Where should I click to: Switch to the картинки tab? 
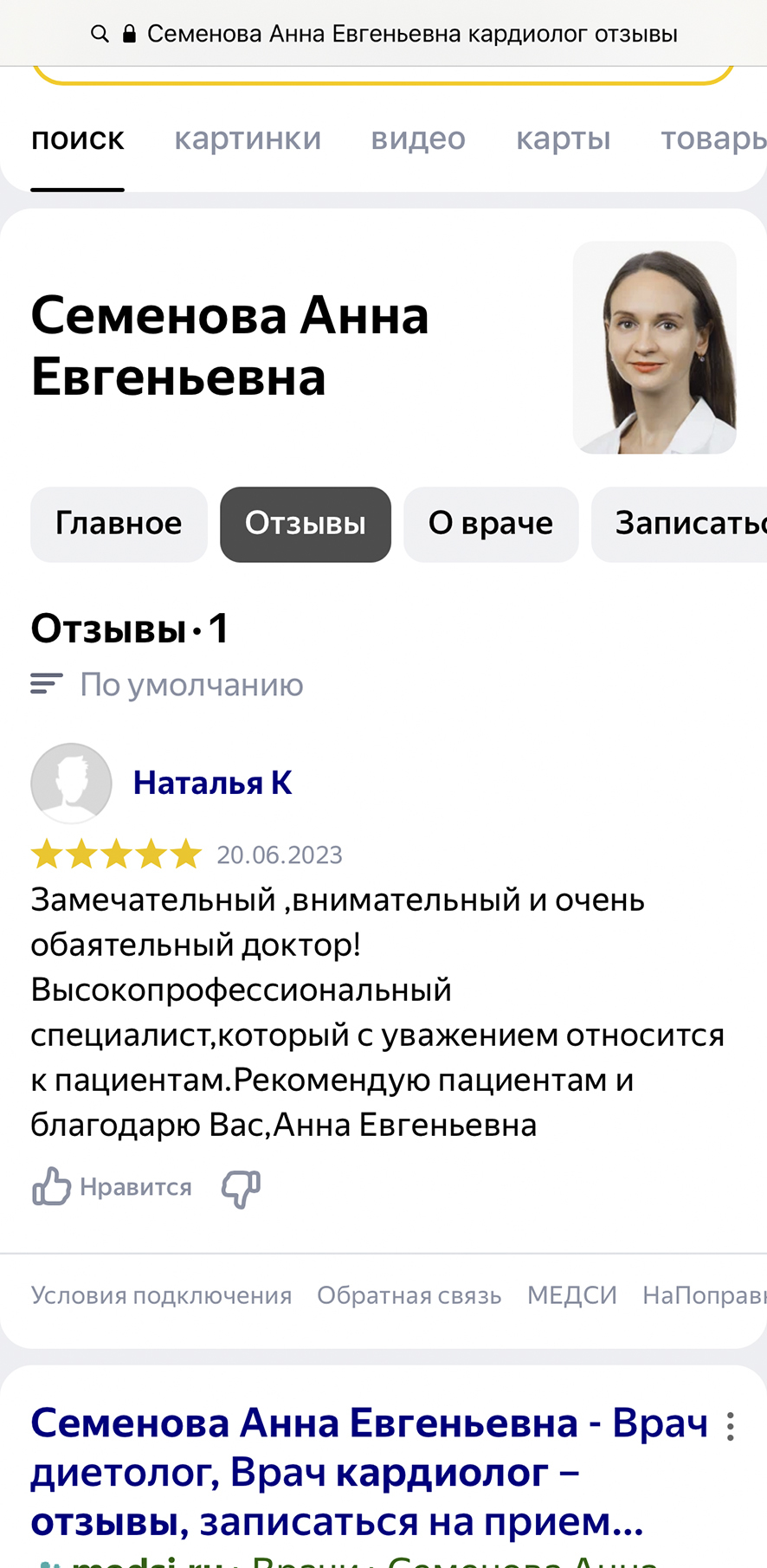[x=248, y=138]
